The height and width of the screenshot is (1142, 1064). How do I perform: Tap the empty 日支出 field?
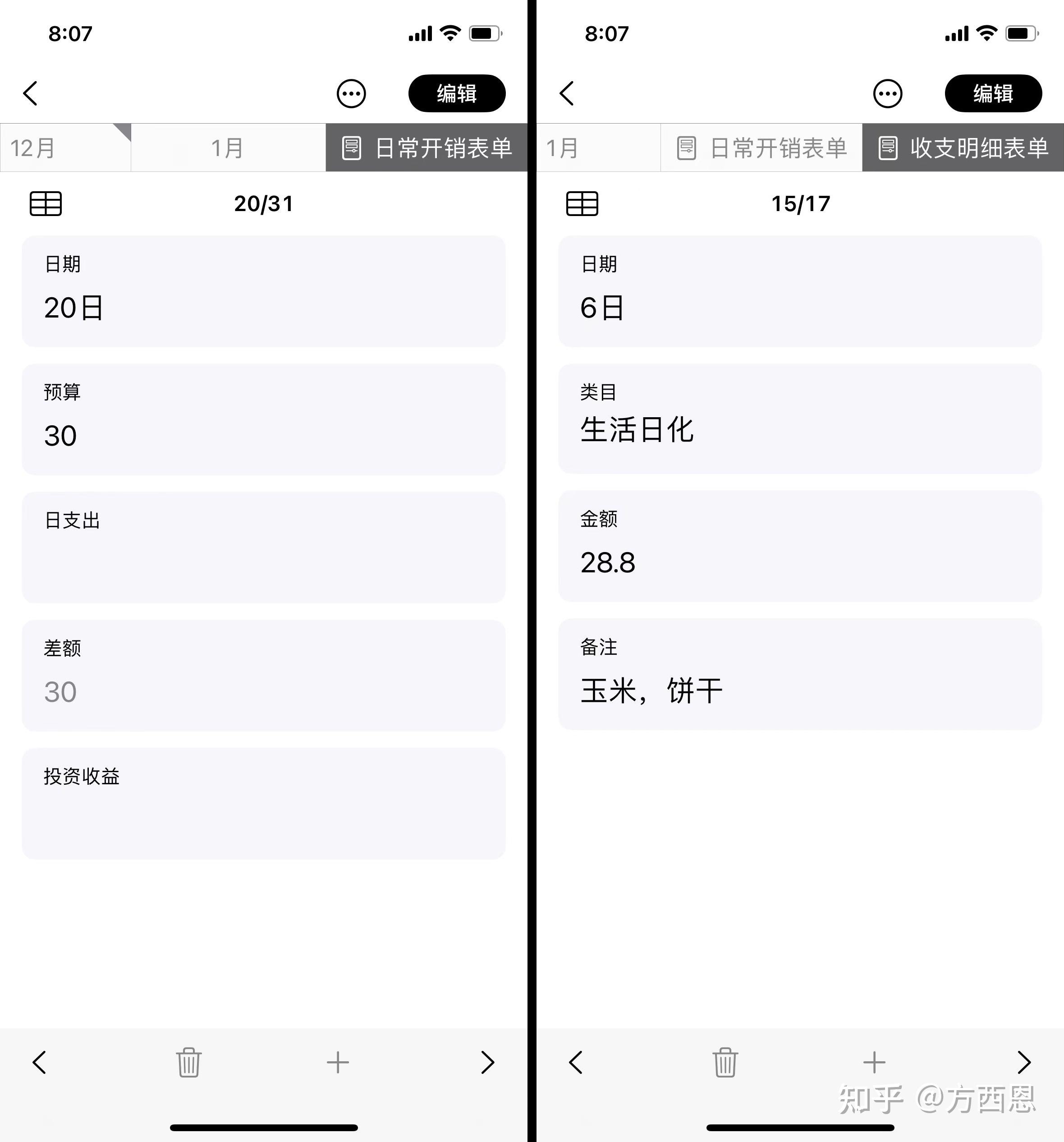tap(264, 548)
